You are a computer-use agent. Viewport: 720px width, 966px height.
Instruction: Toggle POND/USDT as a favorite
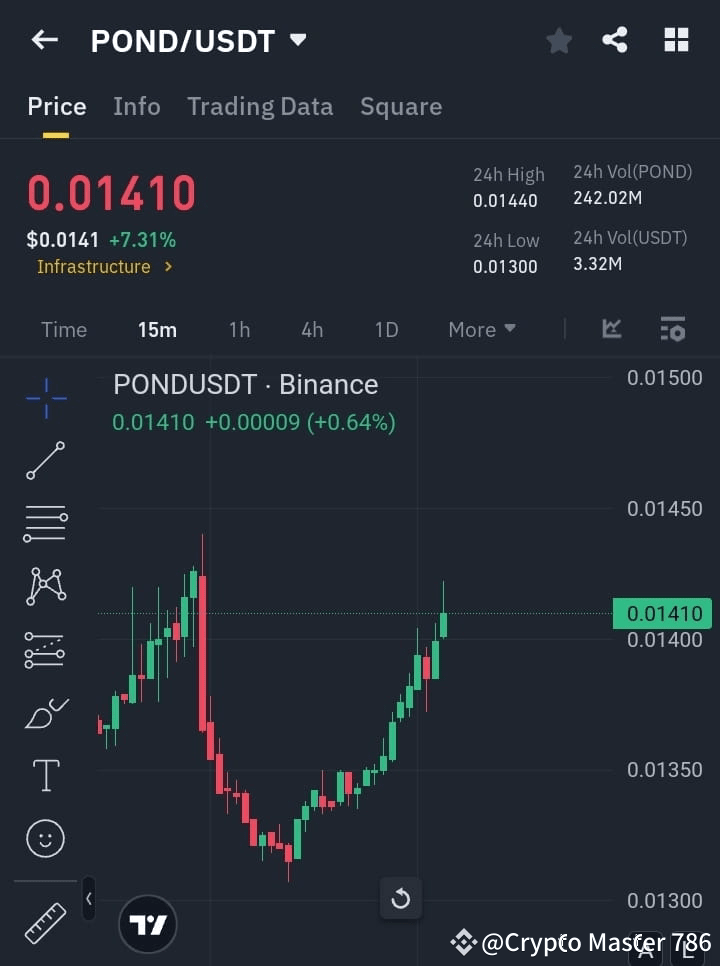pos(558,40)
